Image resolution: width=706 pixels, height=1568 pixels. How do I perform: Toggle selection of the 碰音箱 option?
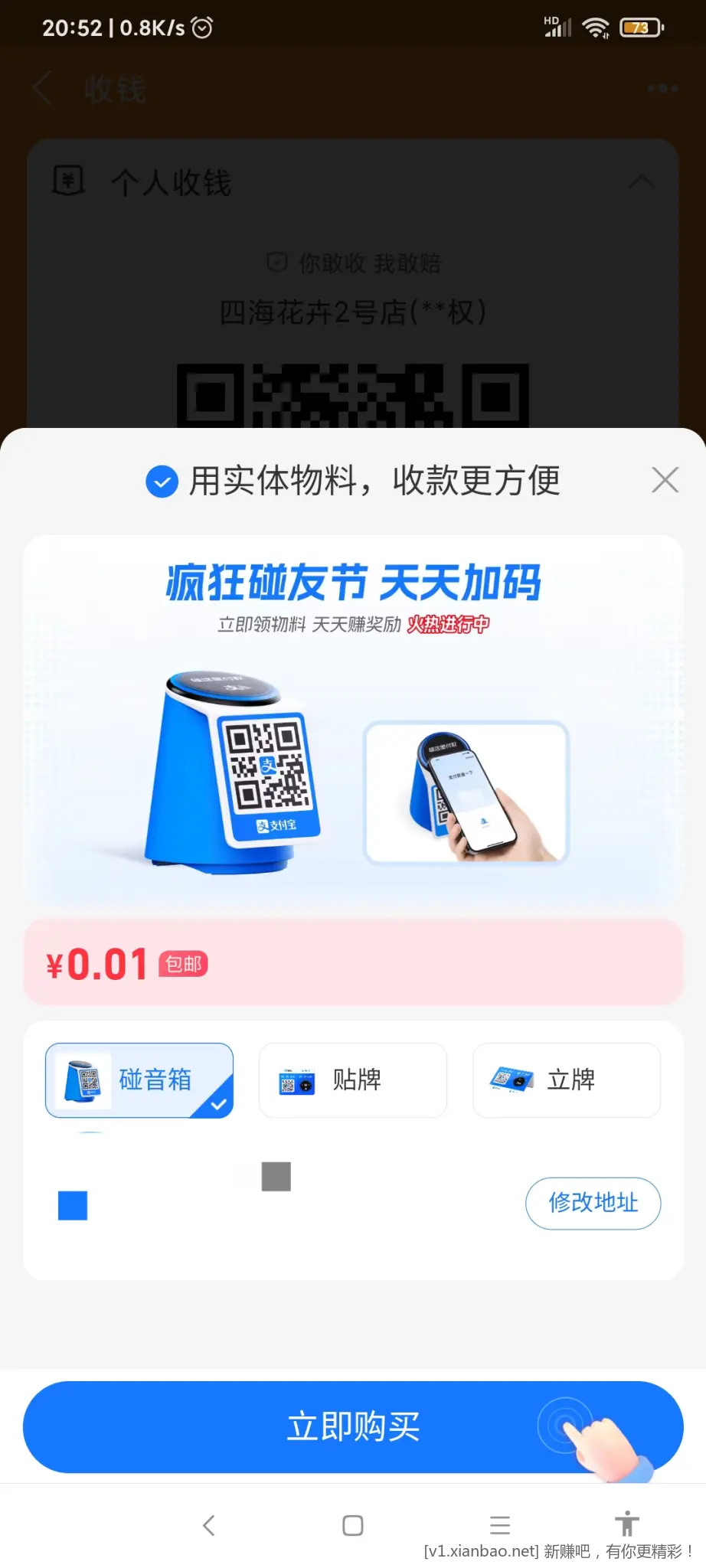(x=139, y=1080)
